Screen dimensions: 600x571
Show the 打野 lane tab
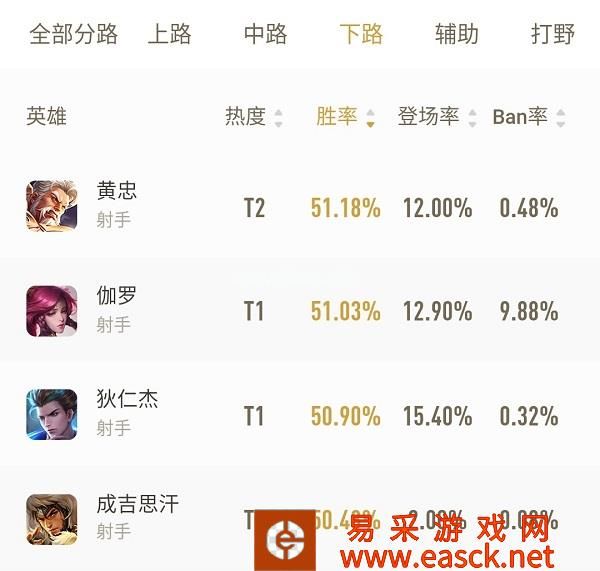[x=552, y=34]
